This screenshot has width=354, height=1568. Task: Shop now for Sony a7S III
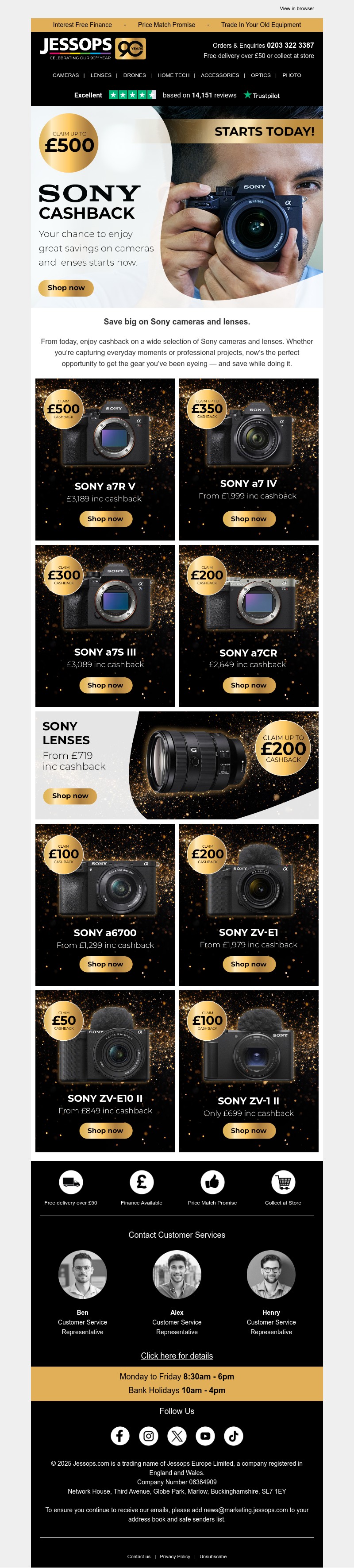(x=105, y=685)
